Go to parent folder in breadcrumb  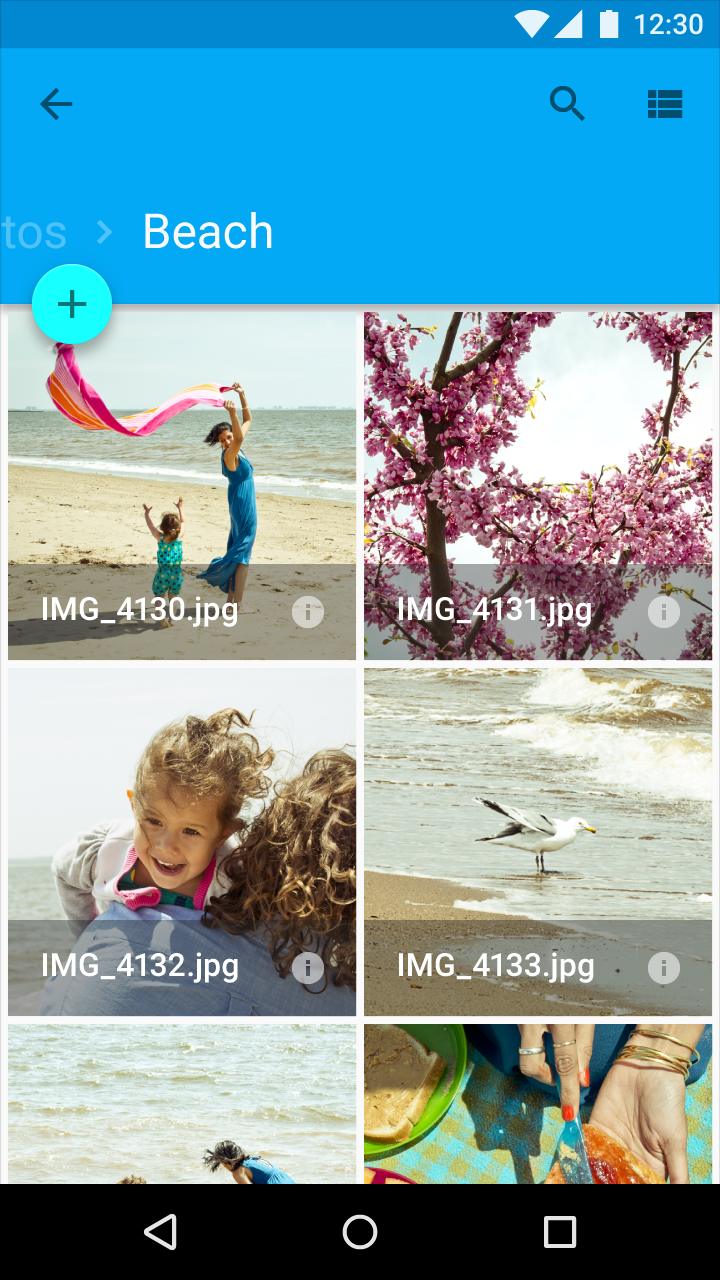point(33,232)
